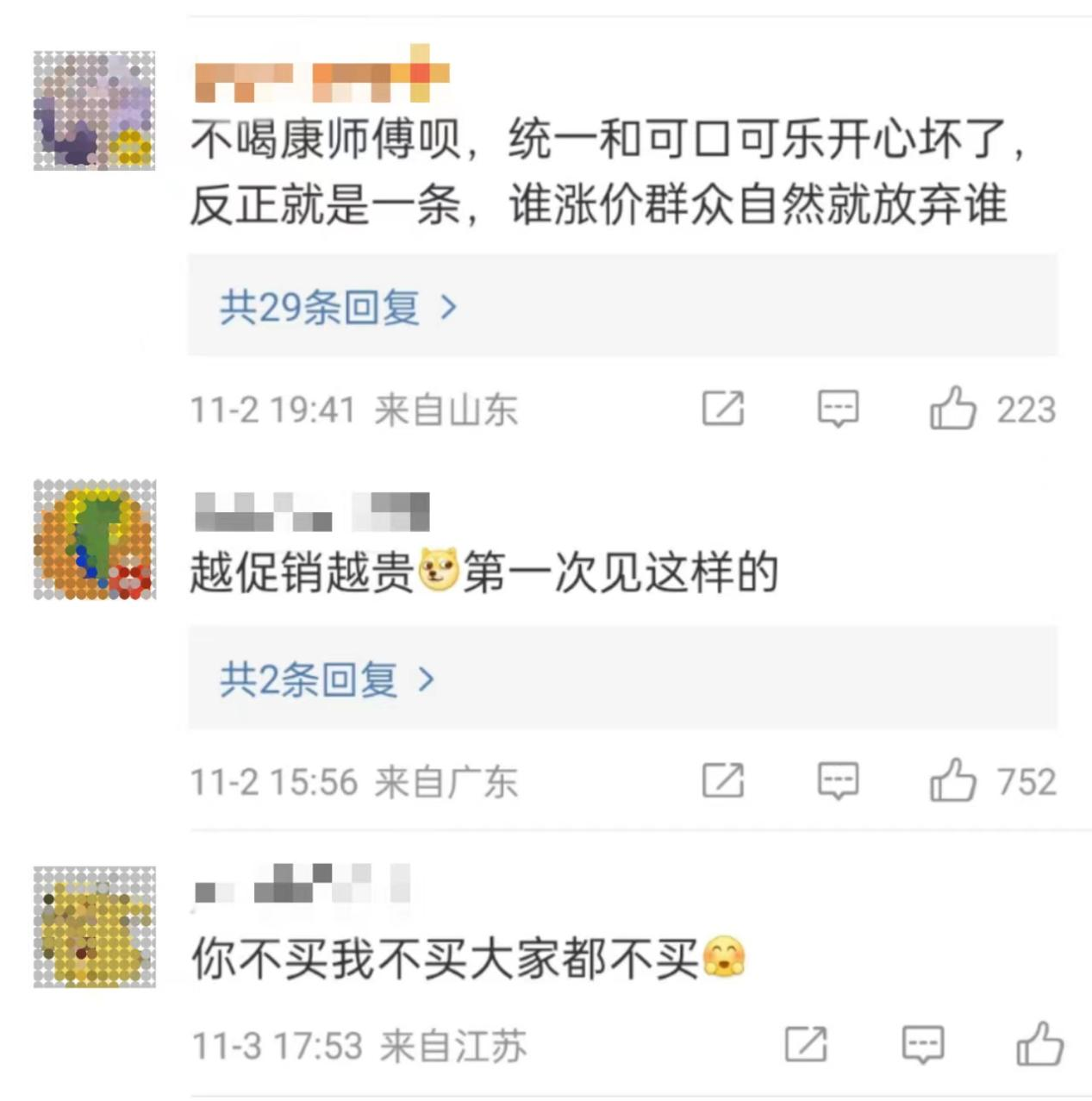Image resolution: width=1092 pixels, height=1101 pixels.
Task: Expand the 共2条回复 replies
Action: 326,679
